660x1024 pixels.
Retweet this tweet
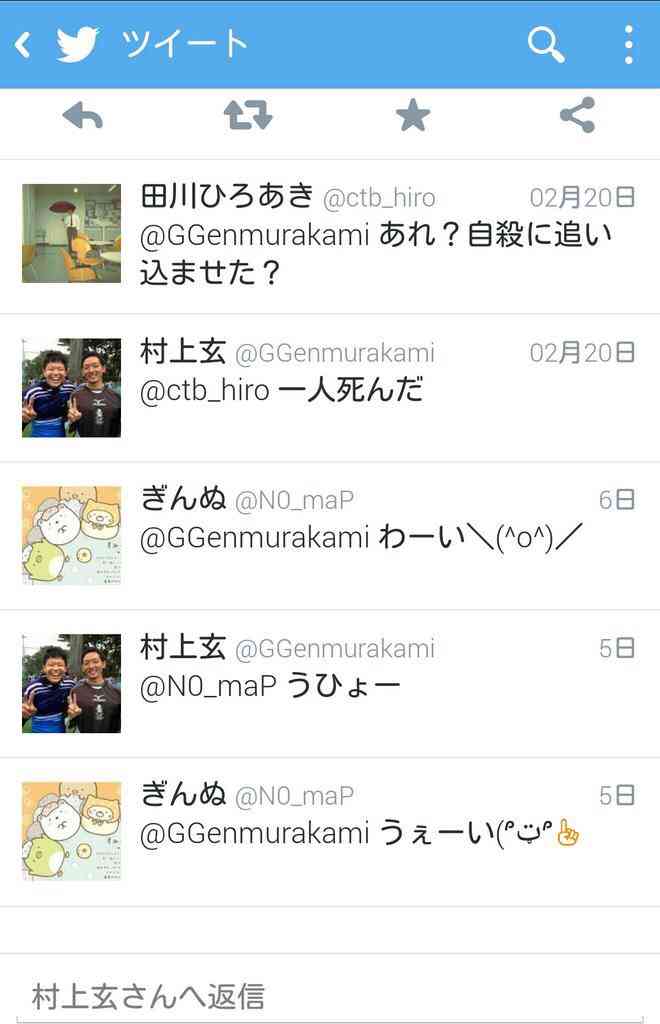pyautogui.click(x=247, y=117)
